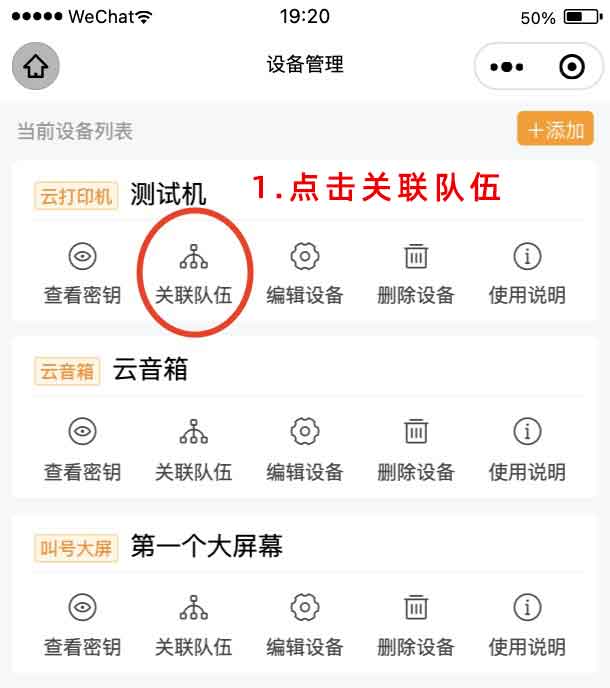The height and width of the screenshot is (688, 610).
Task: Go to the mini program home
Action: pos(36,66)
